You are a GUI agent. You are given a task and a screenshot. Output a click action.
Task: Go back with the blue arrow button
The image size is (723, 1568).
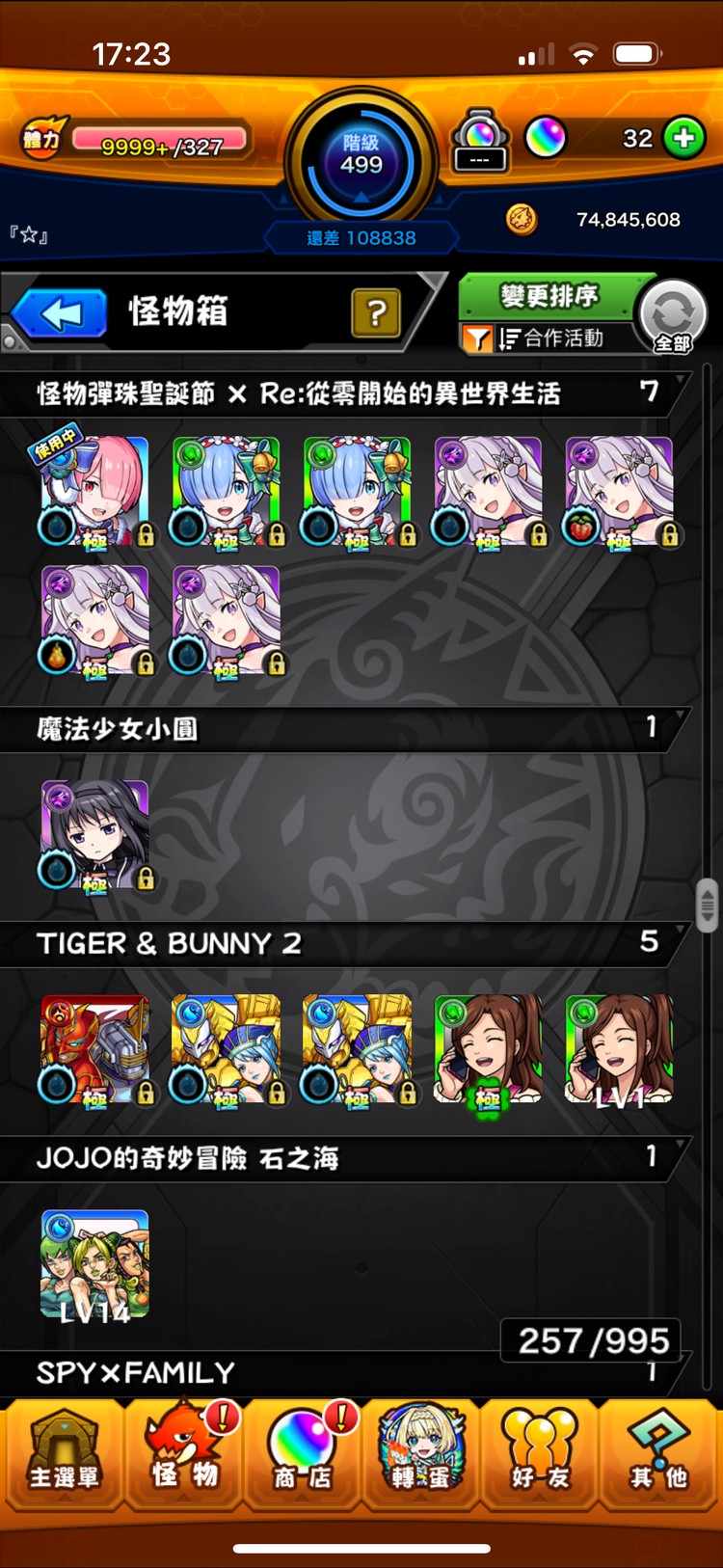click(x=60, y=313)
